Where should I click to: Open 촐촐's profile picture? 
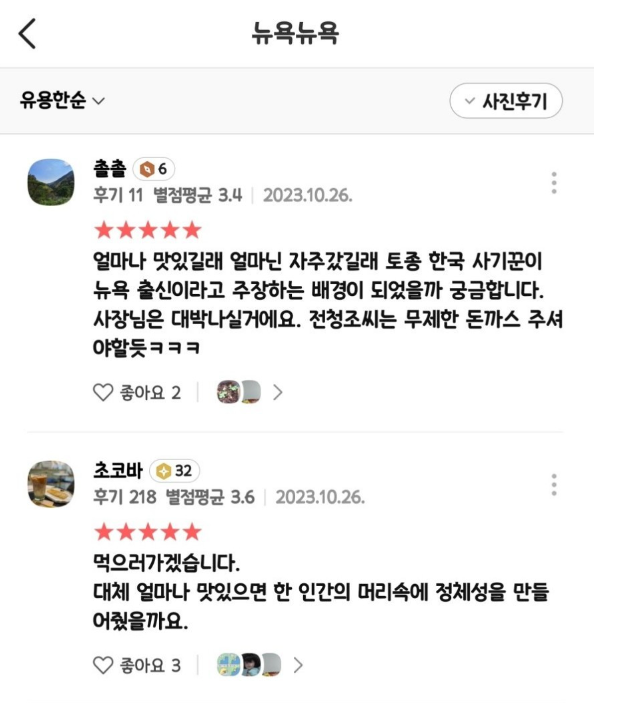click(x=50, y=182)
